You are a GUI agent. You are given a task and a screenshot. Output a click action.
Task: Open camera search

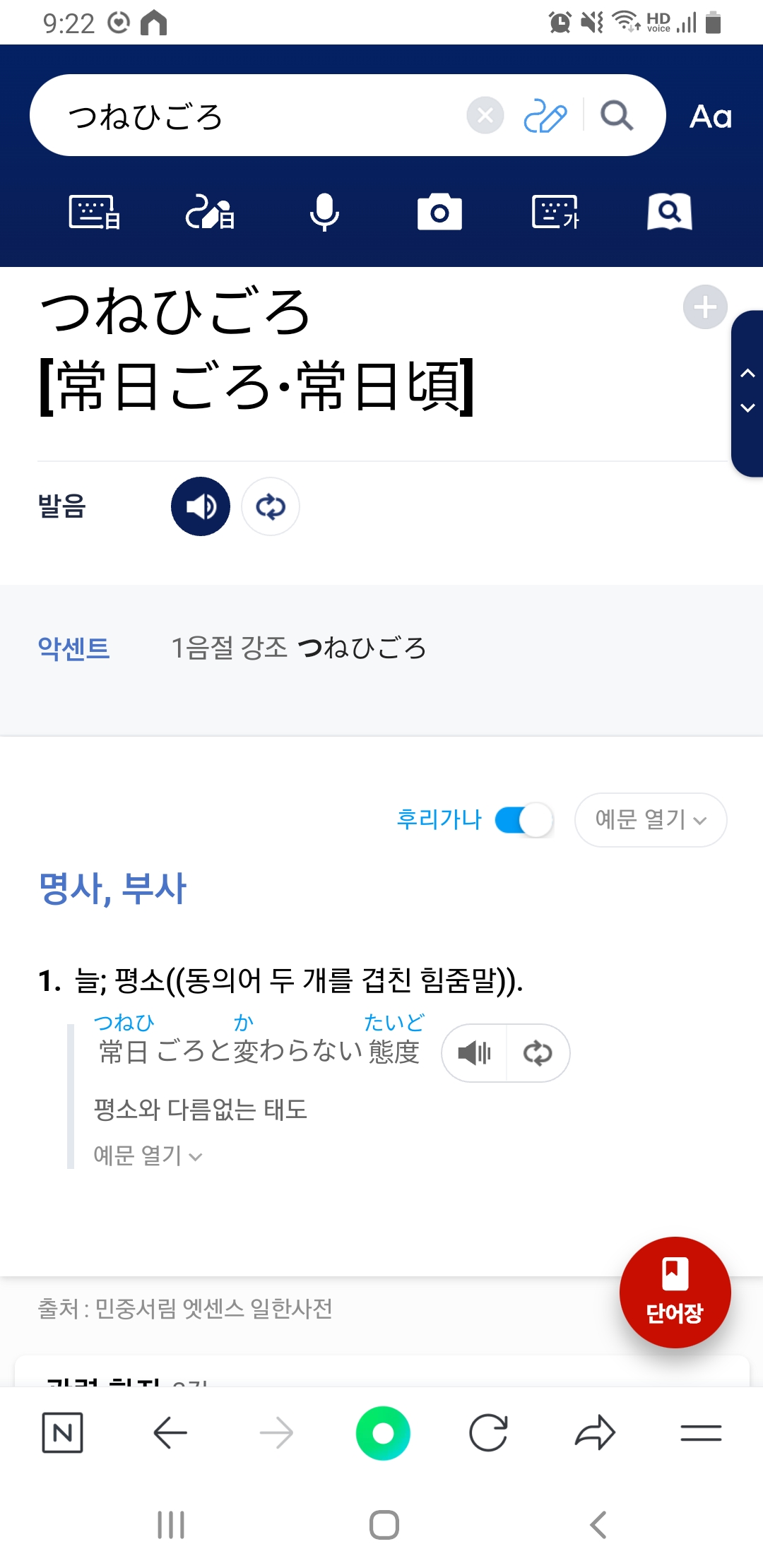(x=439, y=212)
